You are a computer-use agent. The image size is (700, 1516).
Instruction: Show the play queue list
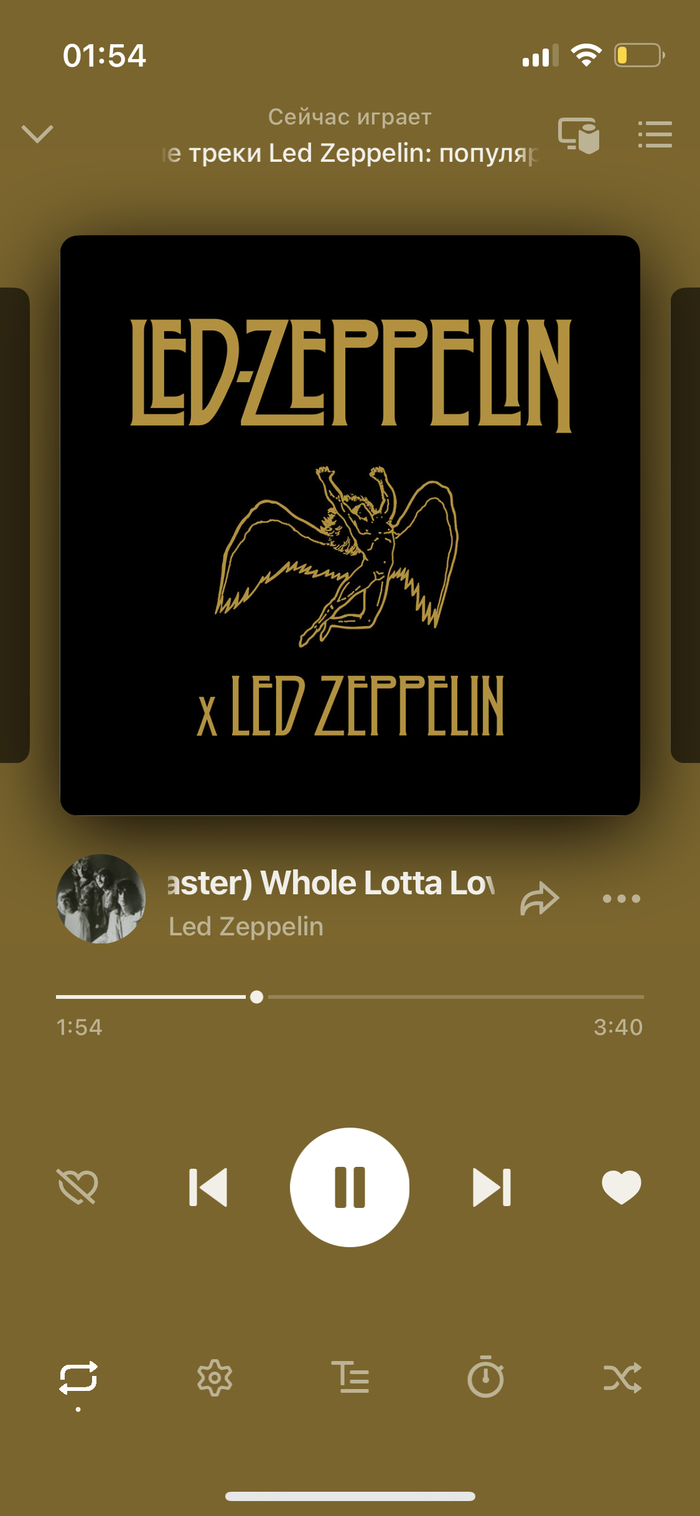point(655,135)
